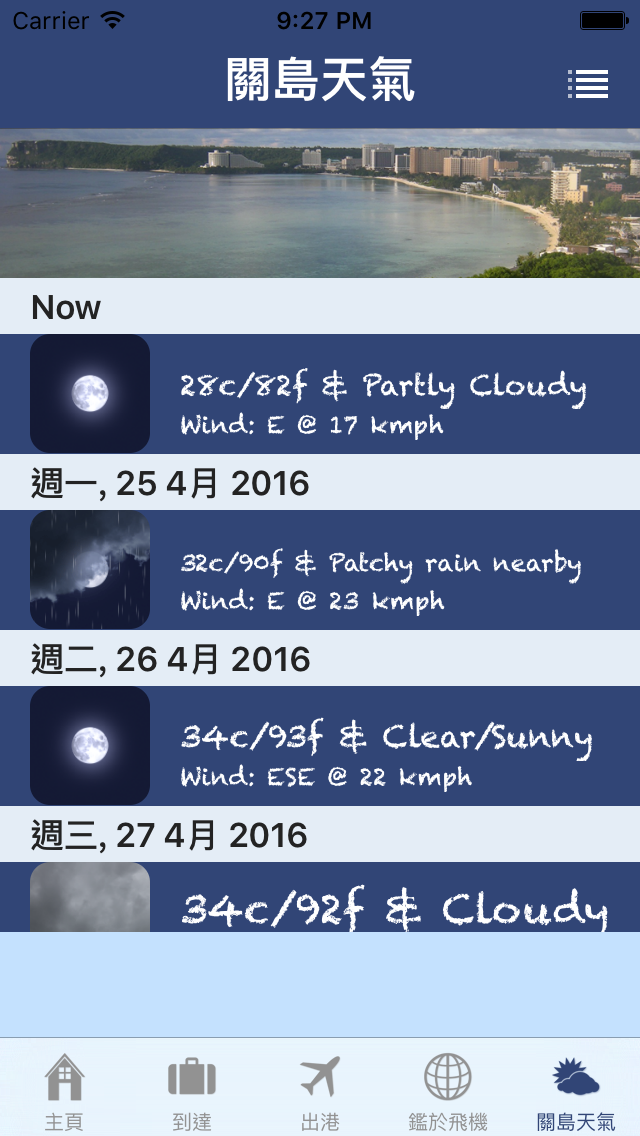The image size is (640, 1136).
Task: Open the Clear/Sunny forecast row
Action: pos(320,746)
